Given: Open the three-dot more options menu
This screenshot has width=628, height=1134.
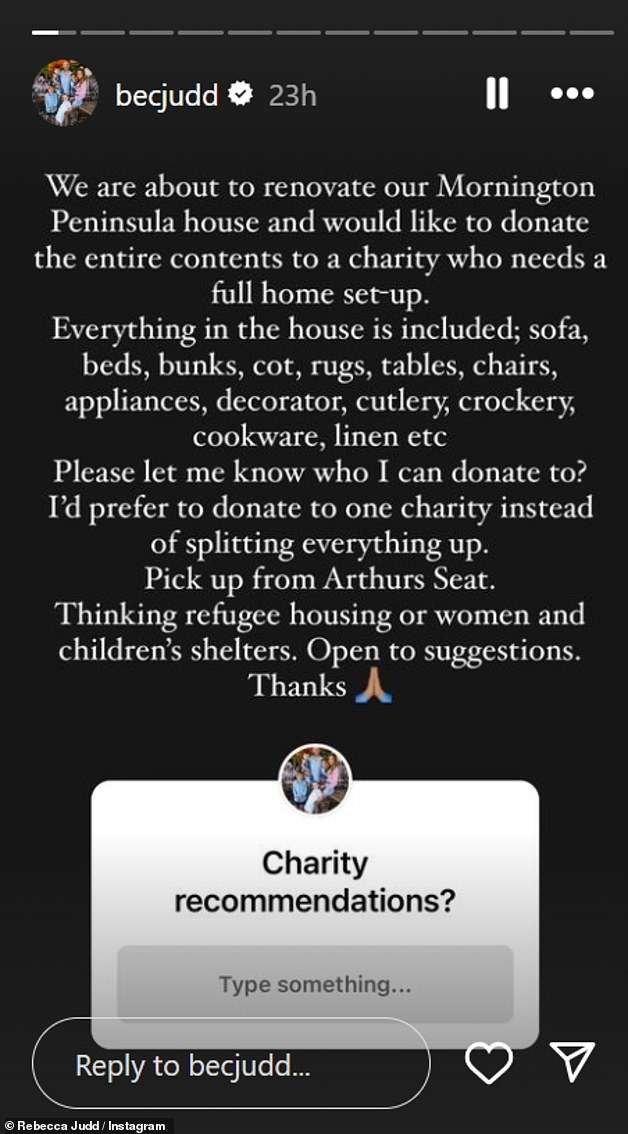Looking at the screenshot, I should click(x=572, y=93).
